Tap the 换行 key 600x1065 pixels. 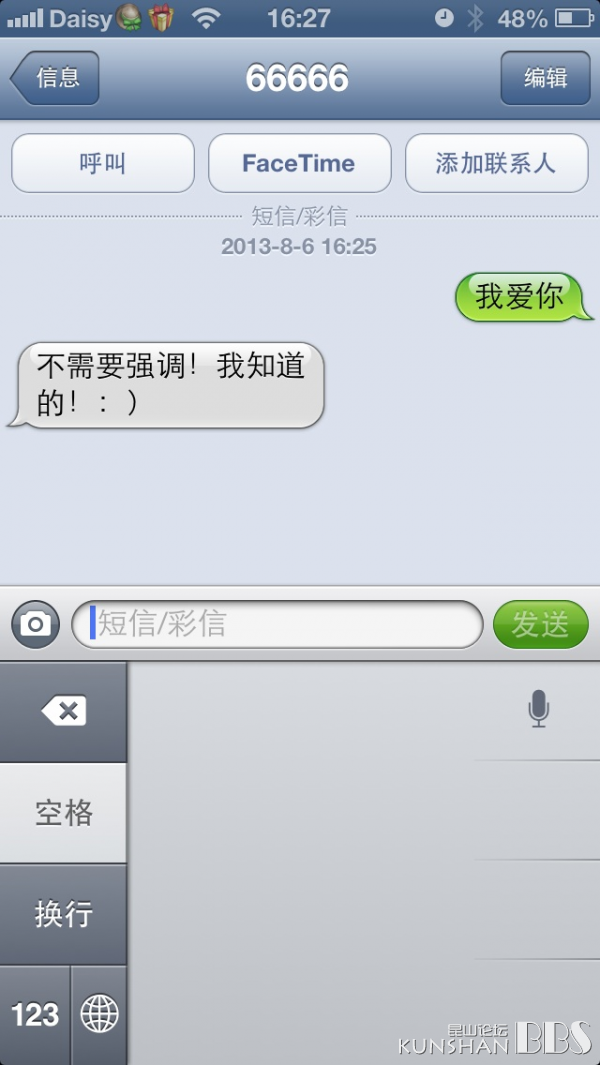[63, 914]
